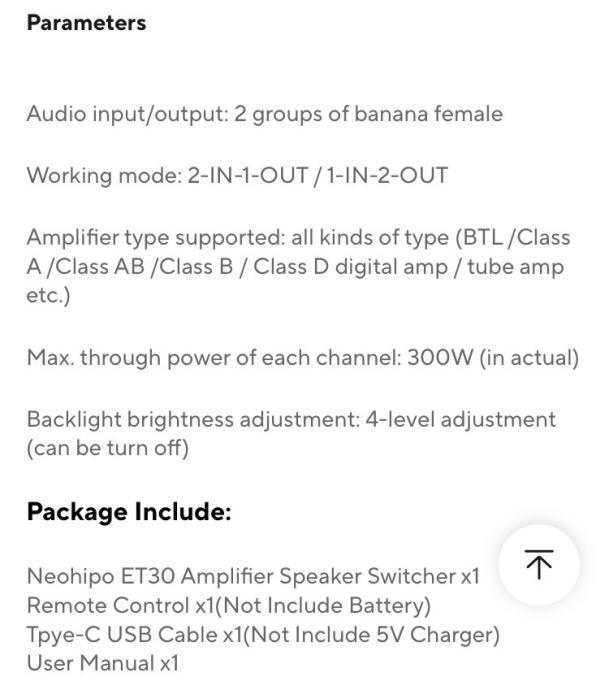Tap the scroll-to-top arrow button
609x690 pixels.
[x=538, y=565]
